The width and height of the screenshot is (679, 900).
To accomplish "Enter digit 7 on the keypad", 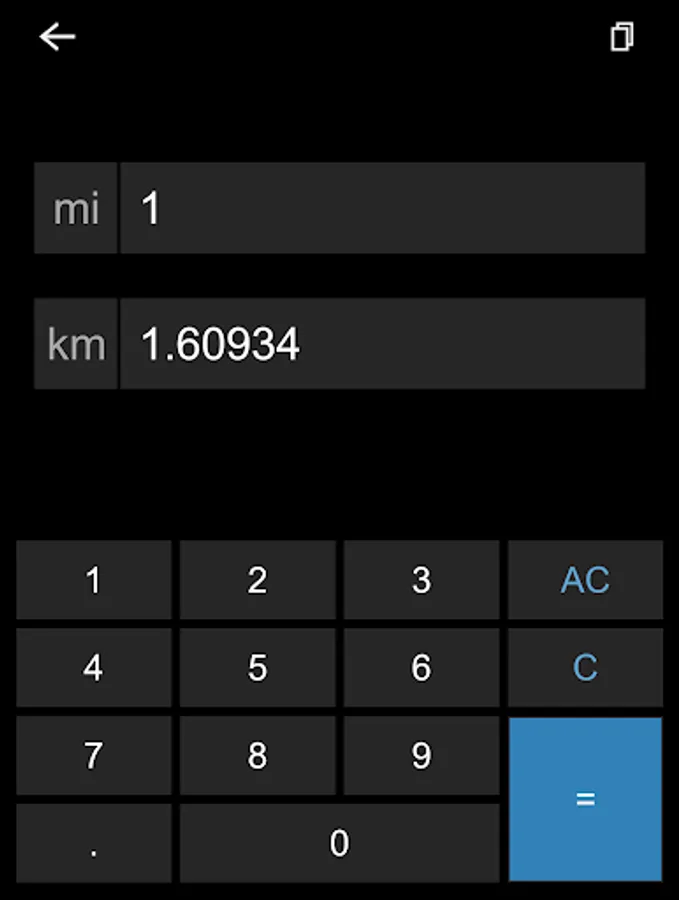I will point(94,755).
